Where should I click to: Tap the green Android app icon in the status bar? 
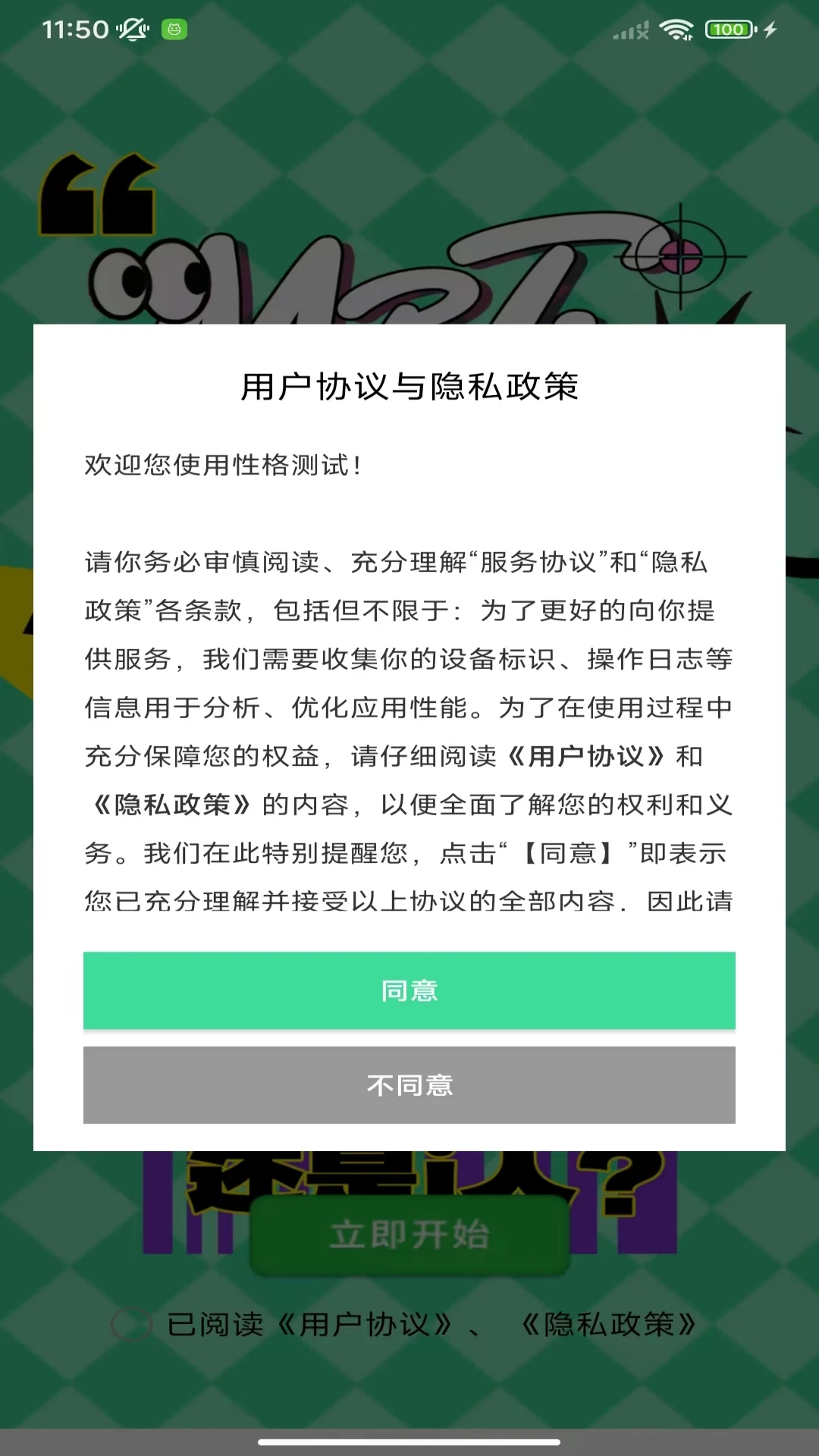pos(173,30)
